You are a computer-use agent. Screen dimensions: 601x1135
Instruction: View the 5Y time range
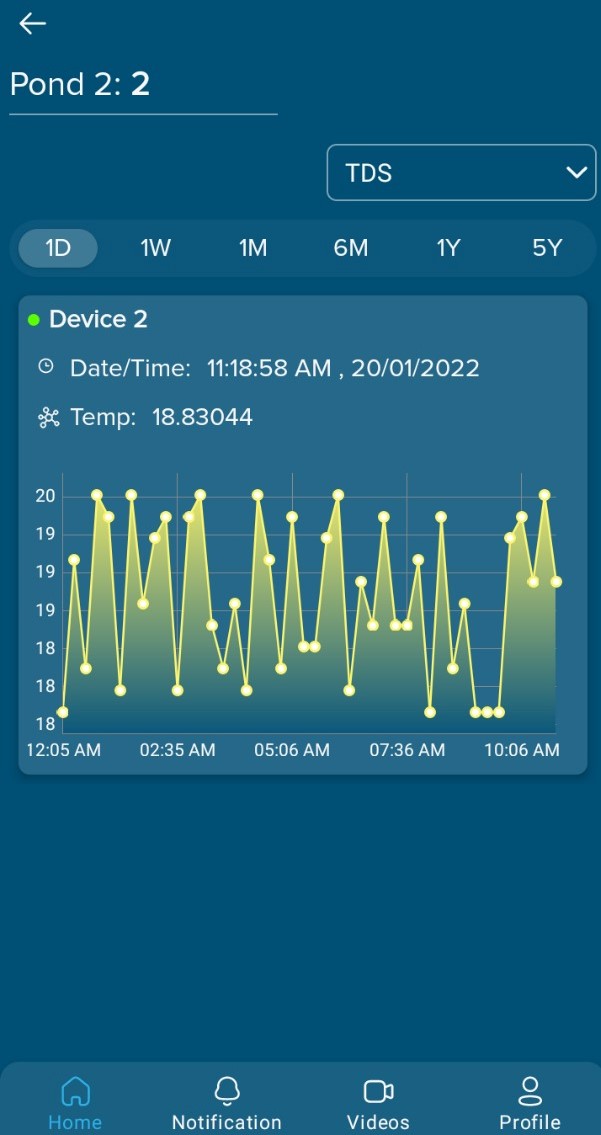coord(547,248)
